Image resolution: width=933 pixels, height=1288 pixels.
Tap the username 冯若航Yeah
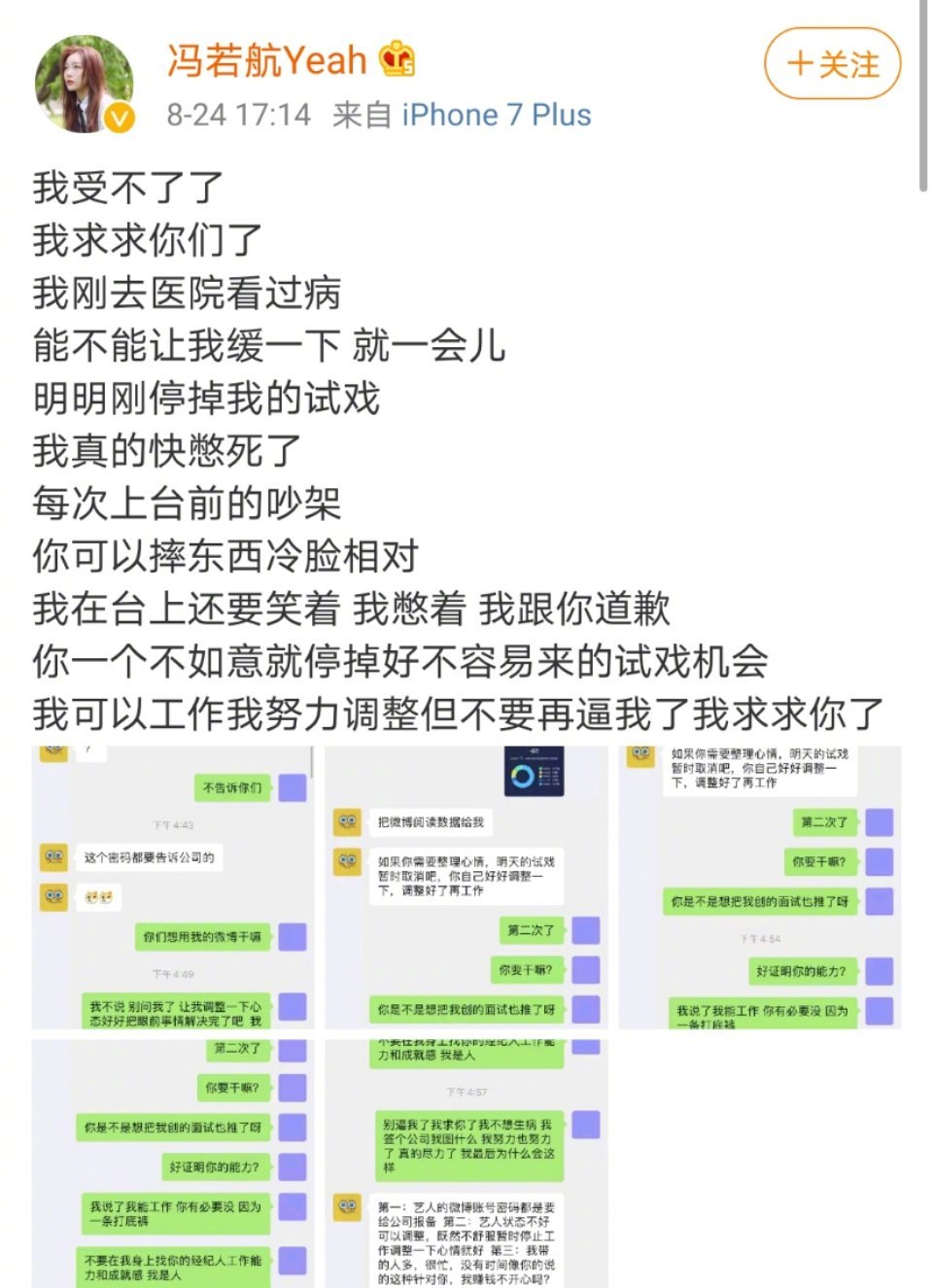coord(266,60)
